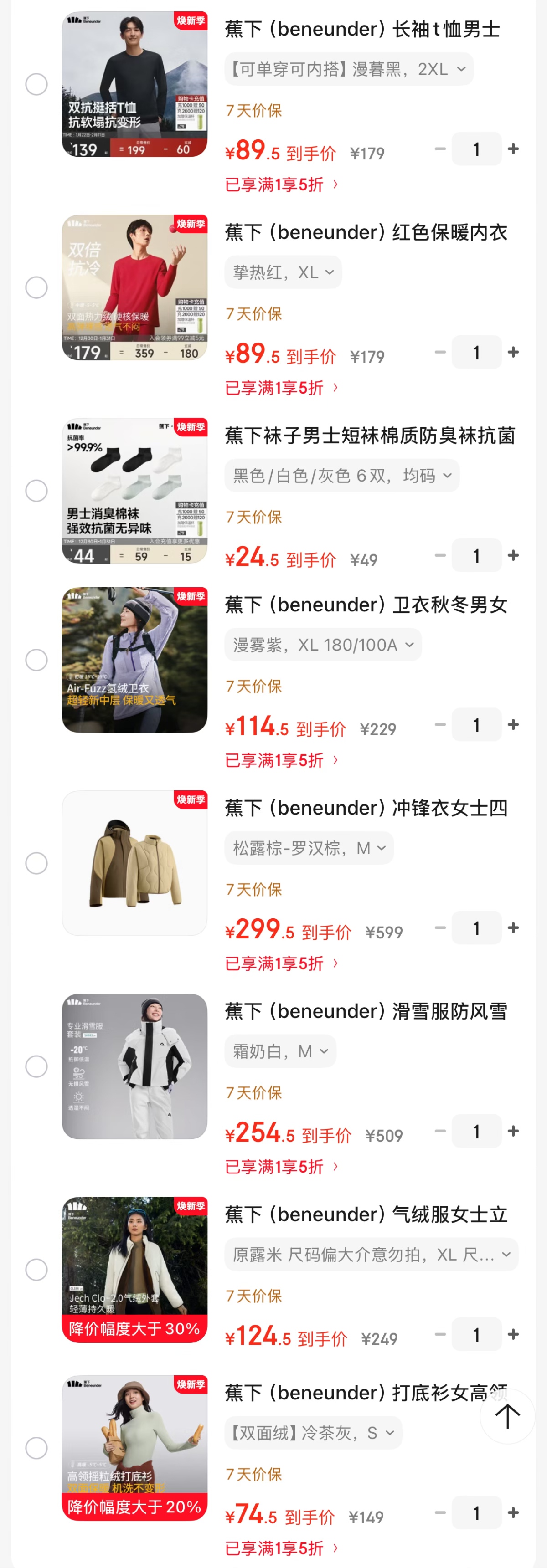Add one more 男士短袜 pack
The height and width of the screenshot is (1568, 547).
point(514,556)
